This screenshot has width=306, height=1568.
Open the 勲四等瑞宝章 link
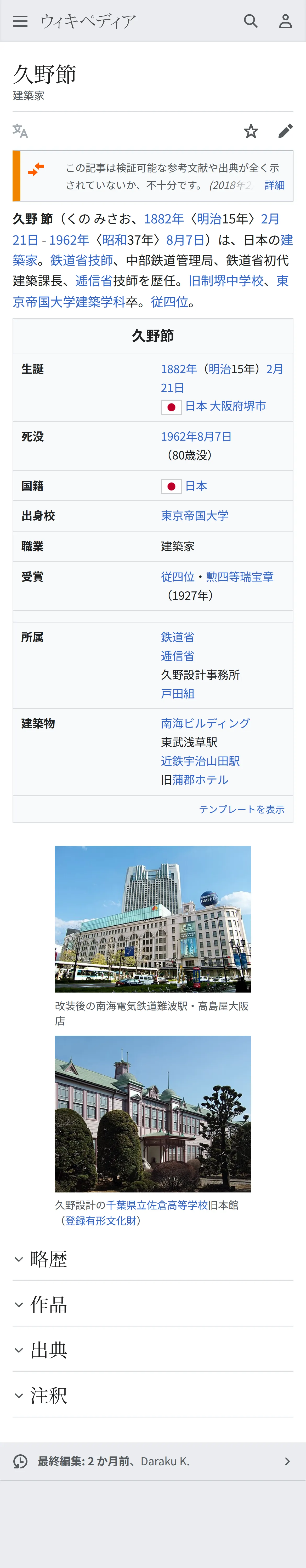(240, 577)
